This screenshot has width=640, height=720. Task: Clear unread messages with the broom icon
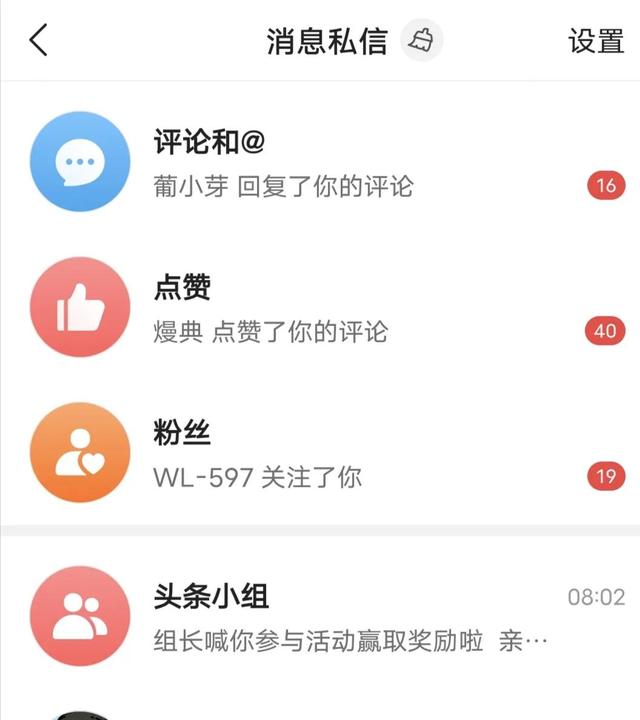pyautogui.click(x=422, y=41)
